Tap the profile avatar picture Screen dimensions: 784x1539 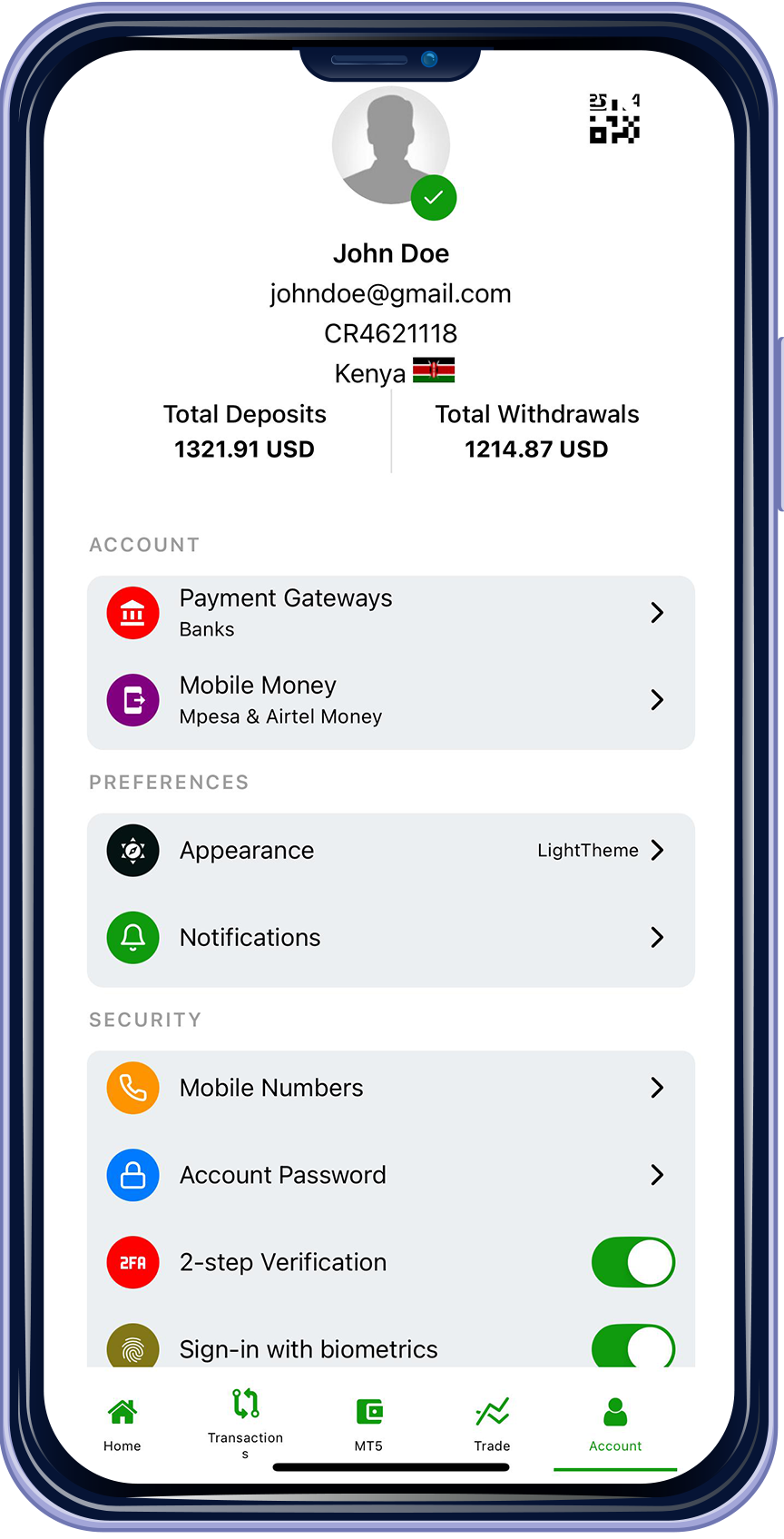tap(391, 147)
